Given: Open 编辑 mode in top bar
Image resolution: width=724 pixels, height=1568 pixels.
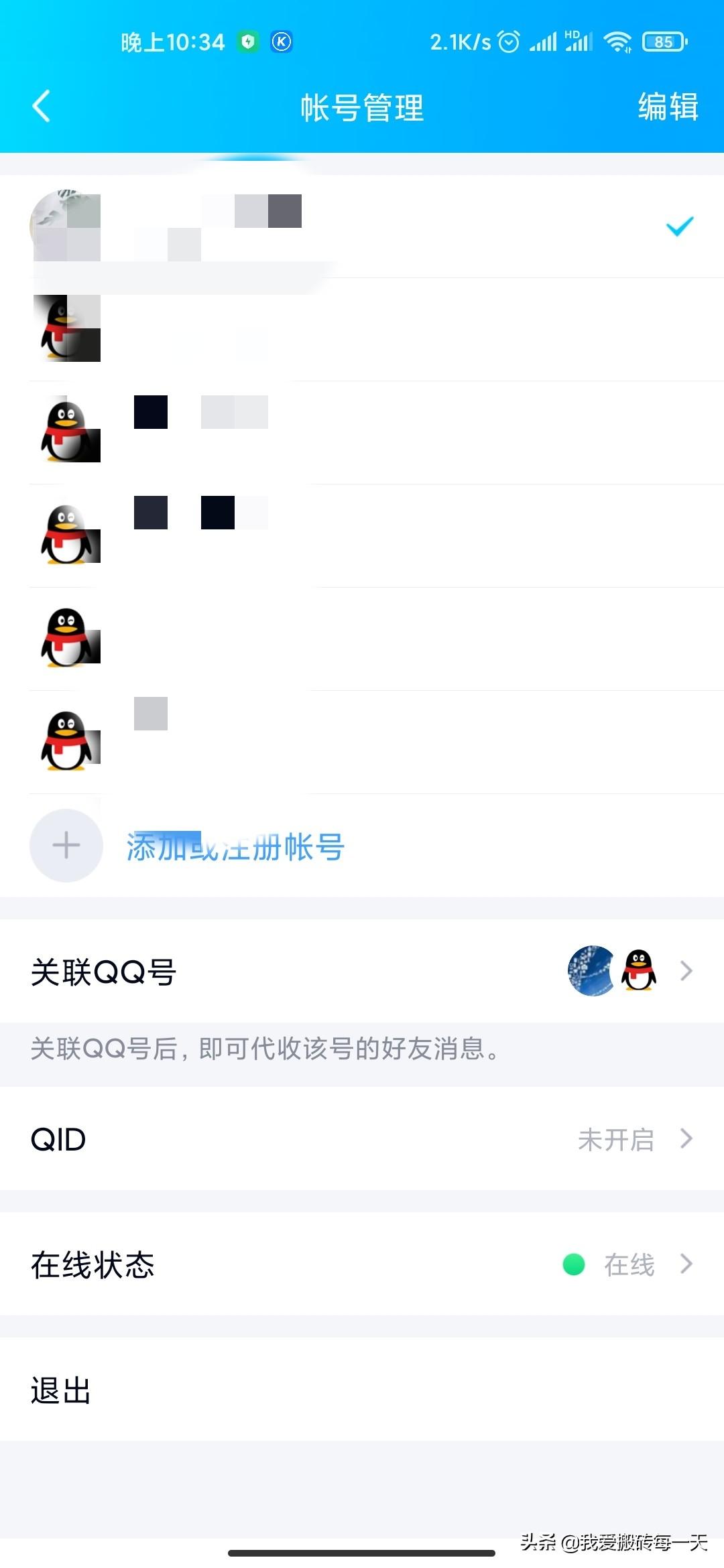Looking at the screenshot, I should pos(668,107).
